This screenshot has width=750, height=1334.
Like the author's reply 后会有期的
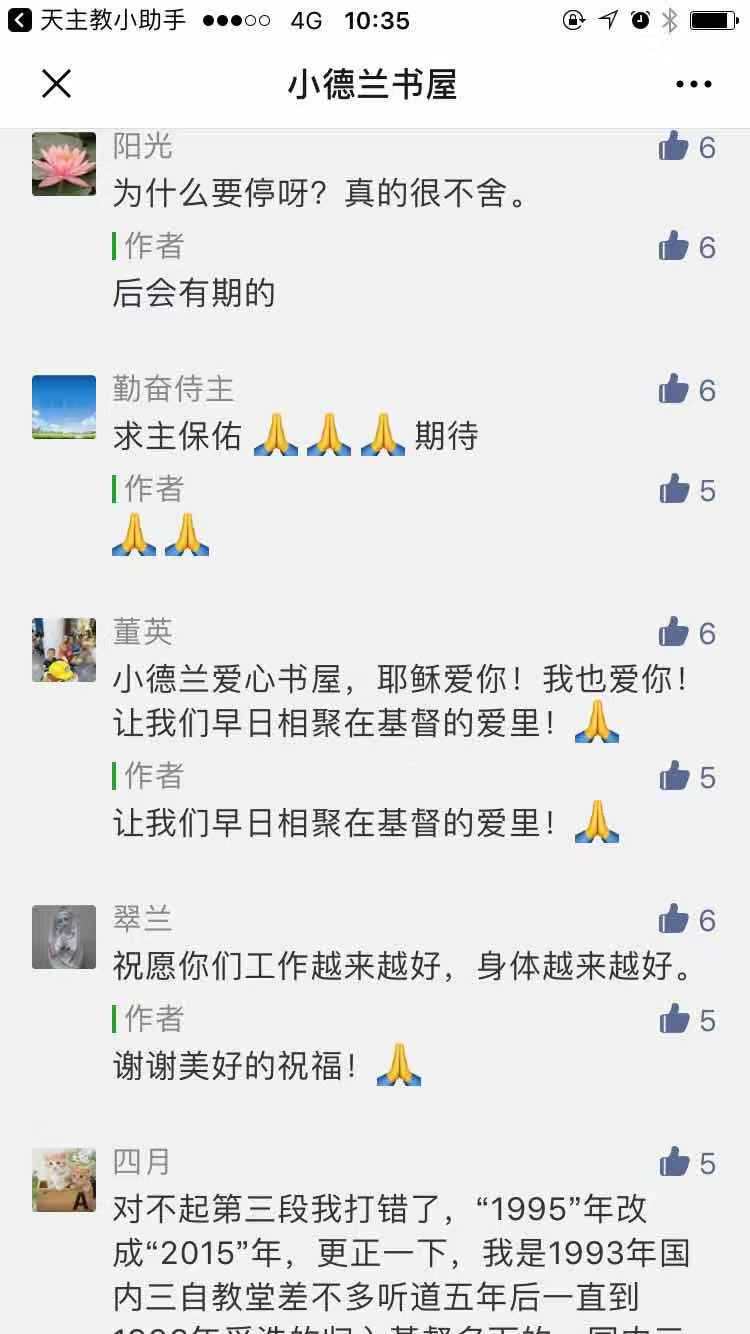(x=675, y=247)
